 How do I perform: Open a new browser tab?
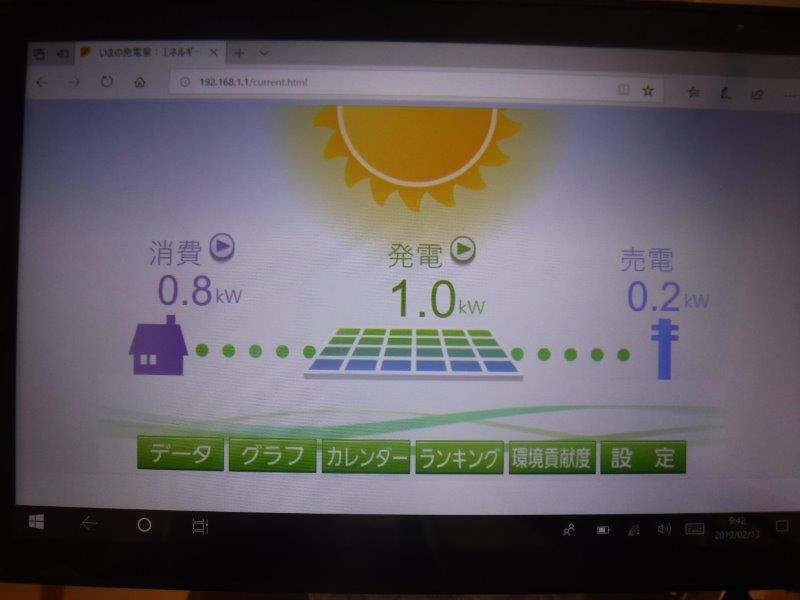tap(238, 52)
